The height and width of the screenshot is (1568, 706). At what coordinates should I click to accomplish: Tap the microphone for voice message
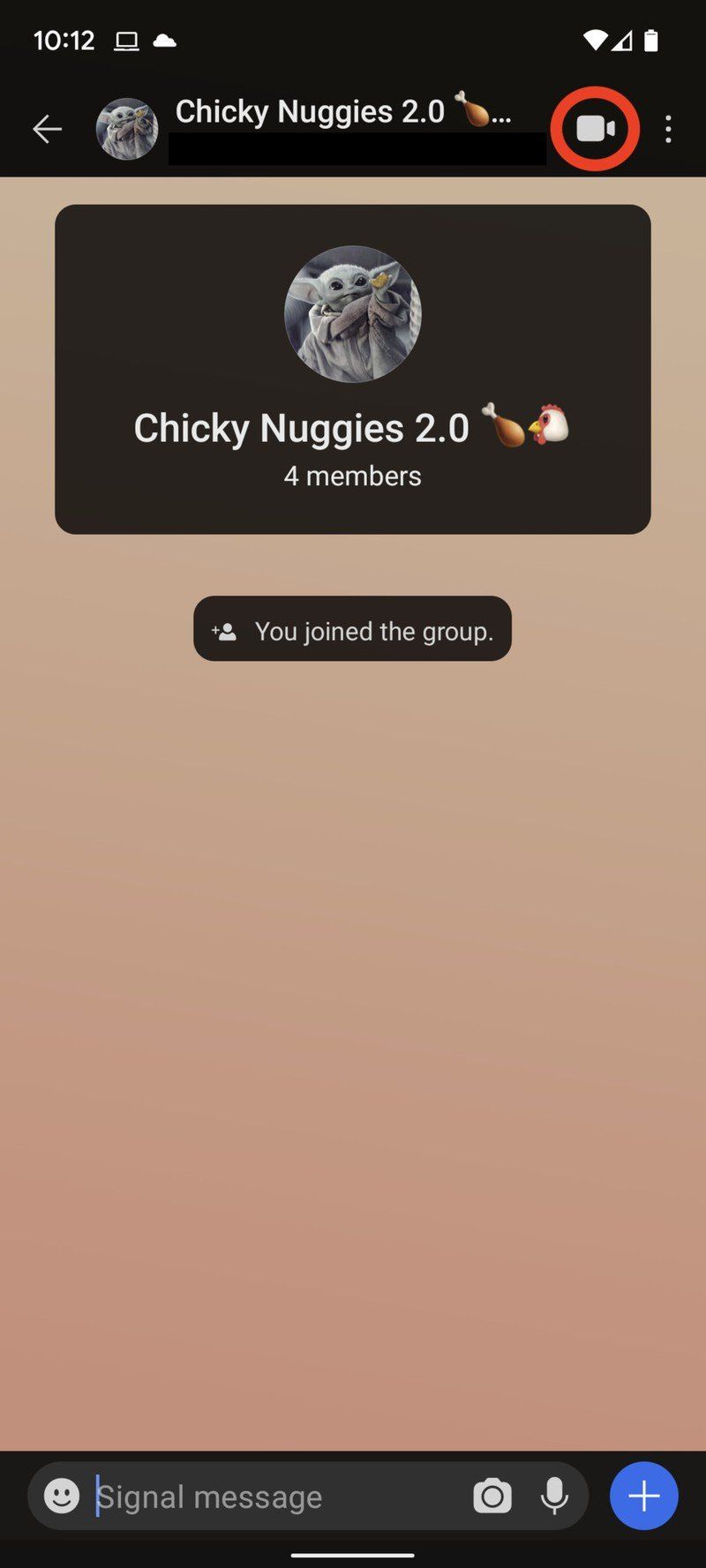click(554, 1497)
